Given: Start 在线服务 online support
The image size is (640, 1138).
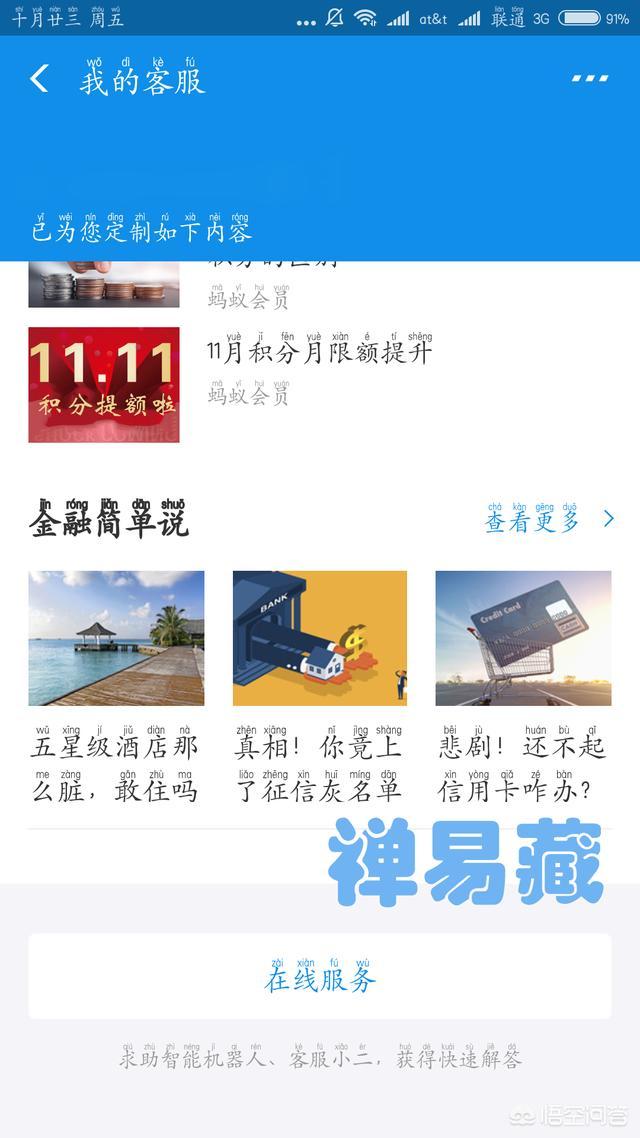Looking at the screenshot, I should 320,976.
